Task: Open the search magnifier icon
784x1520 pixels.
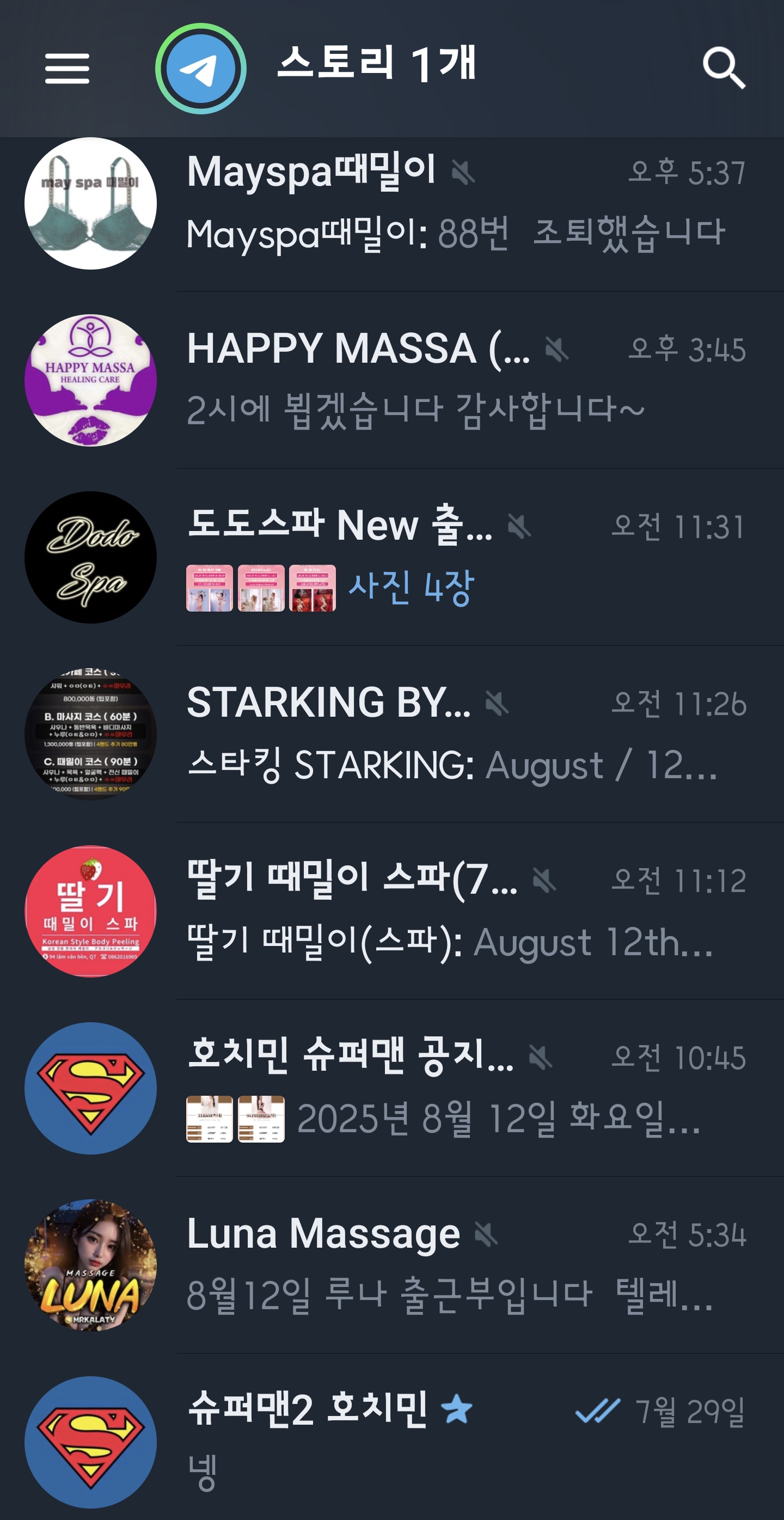Action: 723,69
